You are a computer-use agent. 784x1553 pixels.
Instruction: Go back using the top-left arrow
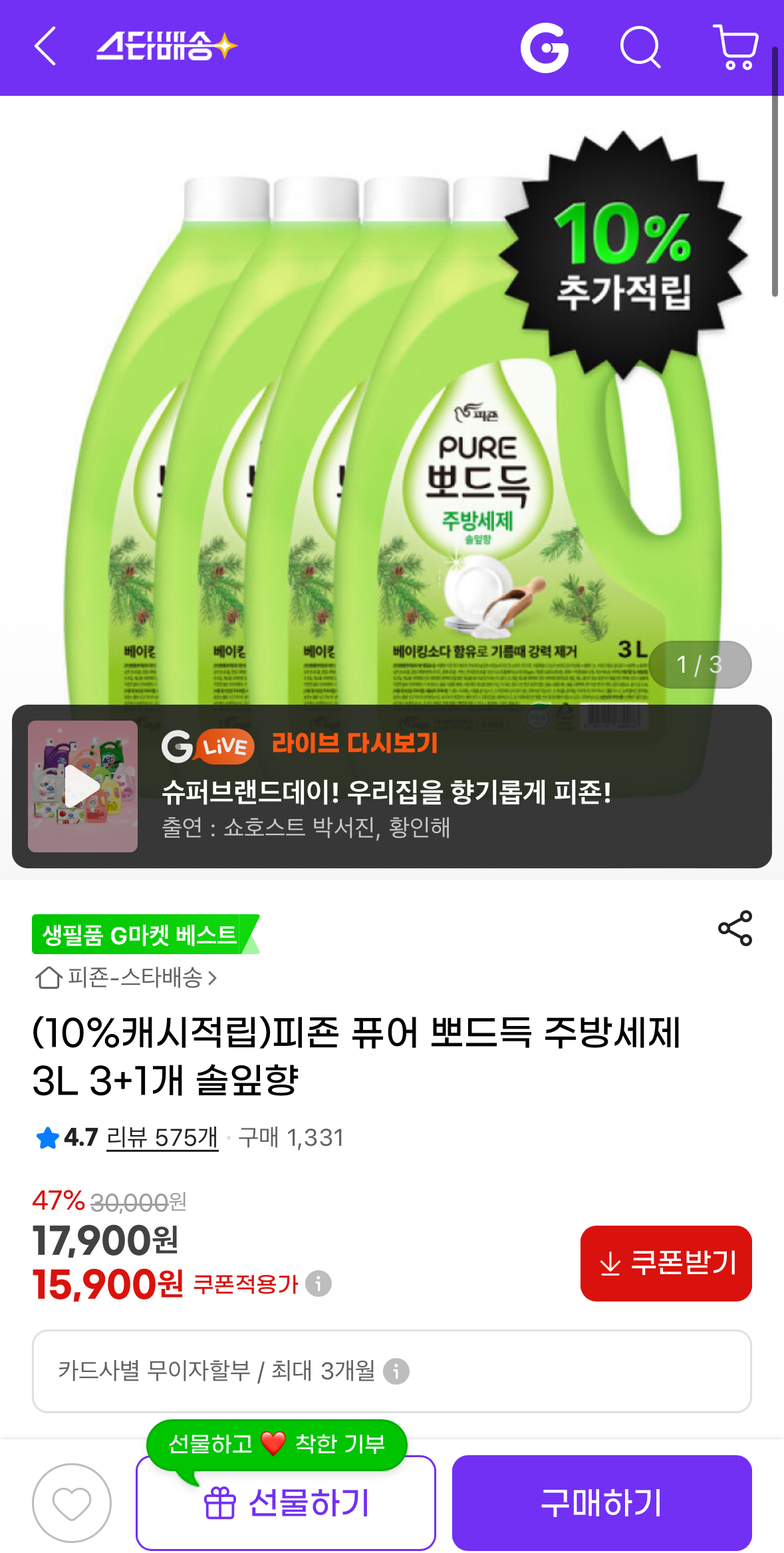tap(45, 47)
